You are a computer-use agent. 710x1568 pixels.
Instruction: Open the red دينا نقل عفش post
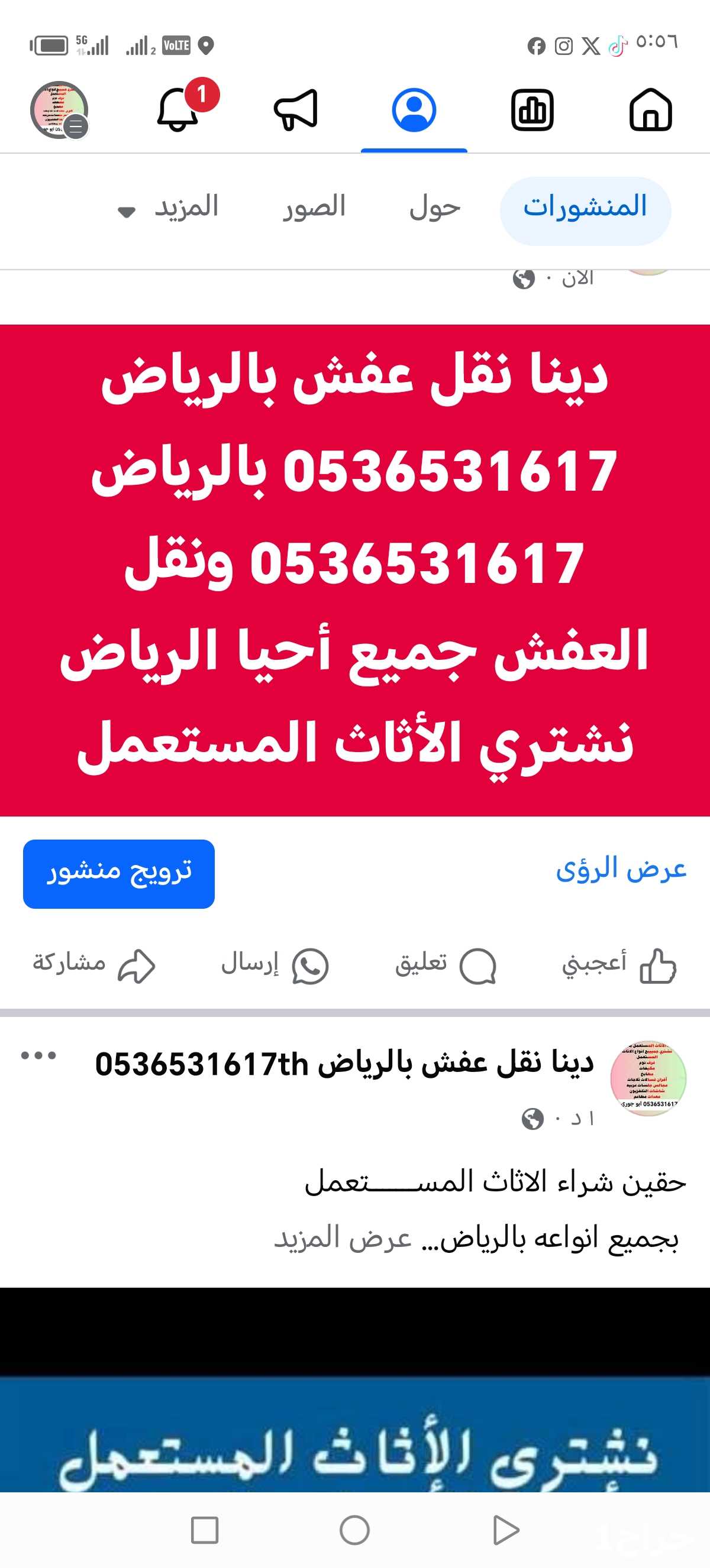click(x=355, y=571)
